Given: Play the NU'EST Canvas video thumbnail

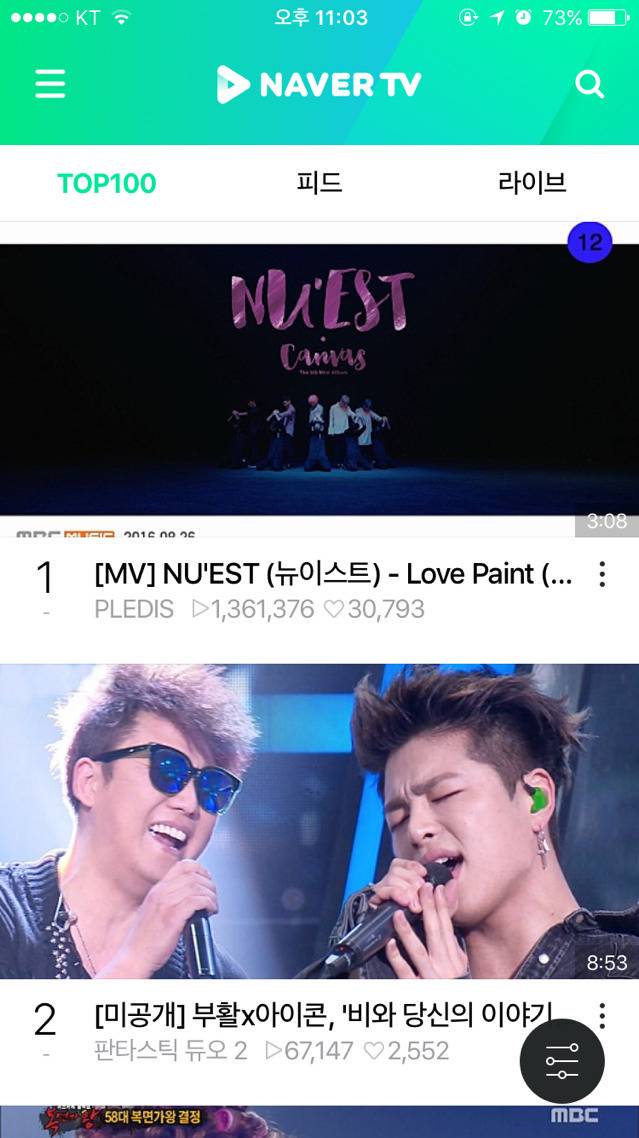Looking at the screenshot, I should [x=319, y=380].
